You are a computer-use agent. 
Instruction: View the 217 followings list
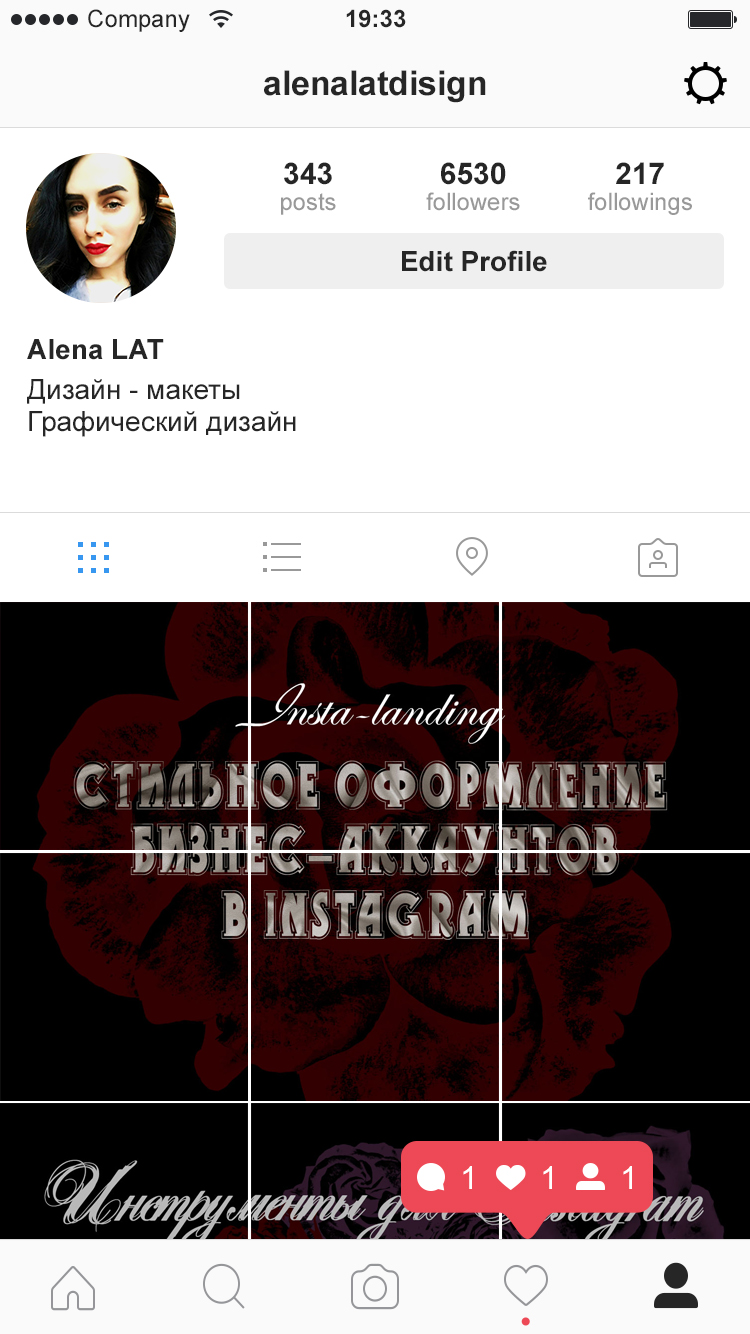(640, 187)
